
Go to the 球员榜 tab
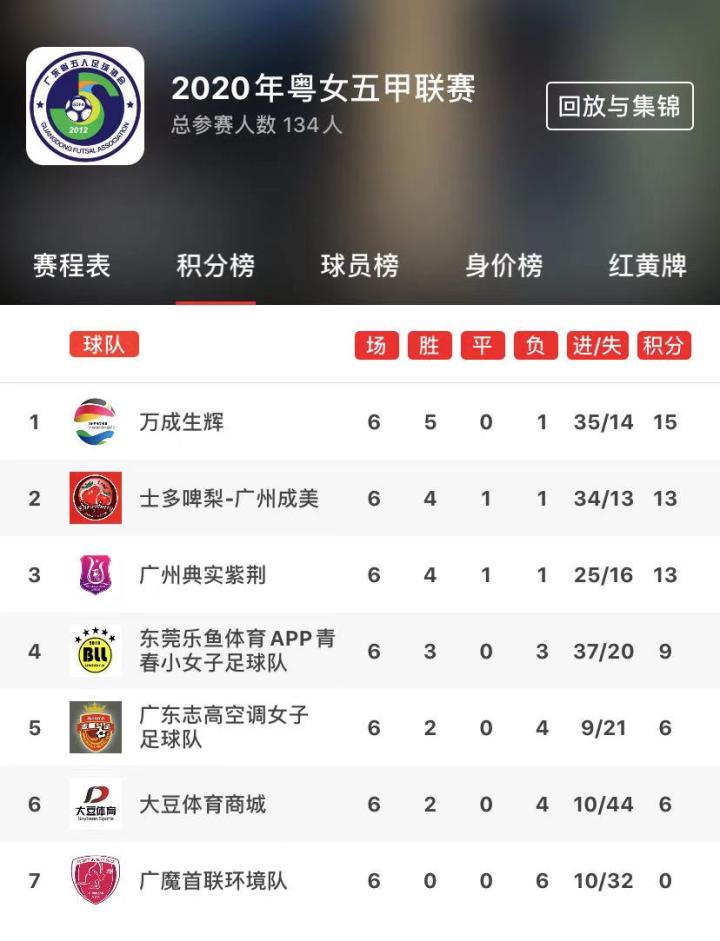pos(359,266)
